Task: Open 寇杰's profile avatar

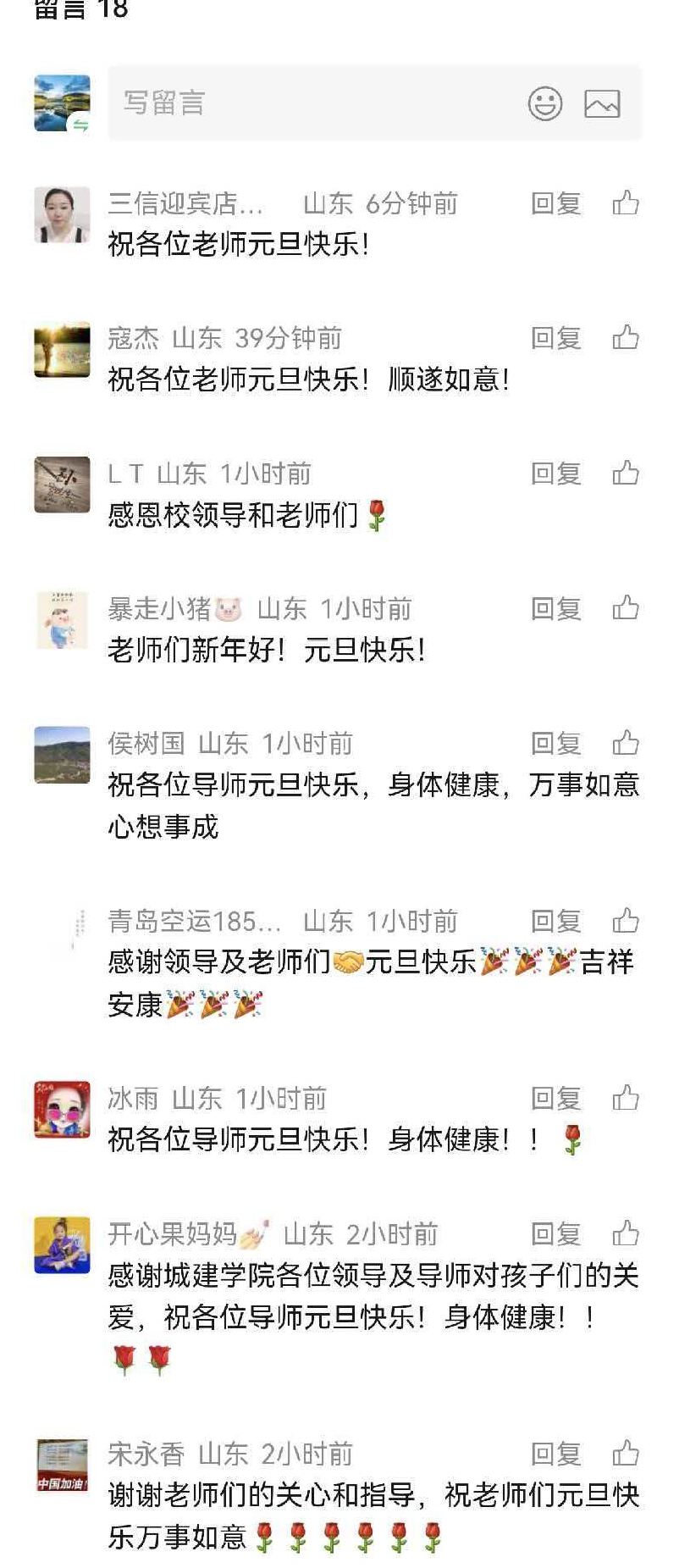Action: point(62,349)
